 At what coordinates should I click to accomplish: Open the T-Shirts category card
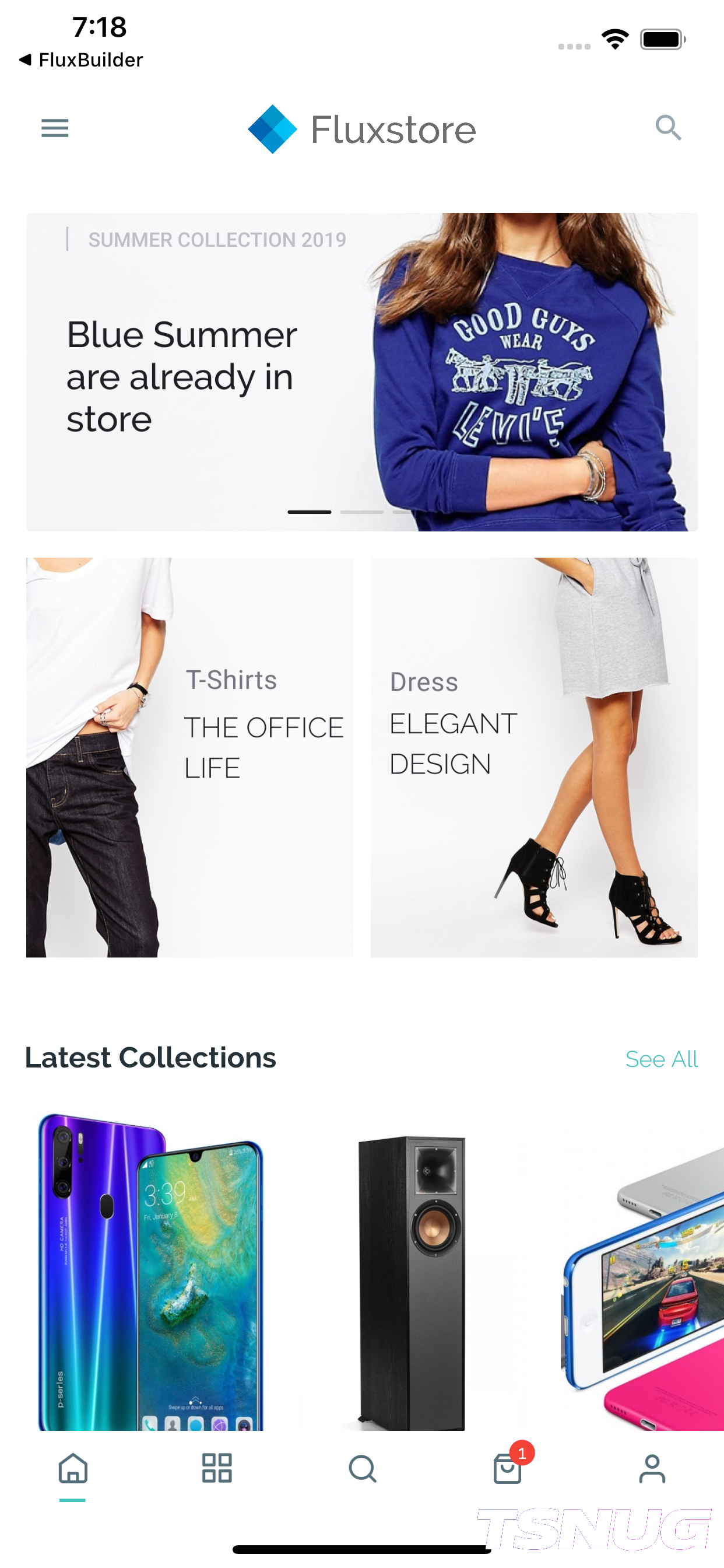(189, 757)
